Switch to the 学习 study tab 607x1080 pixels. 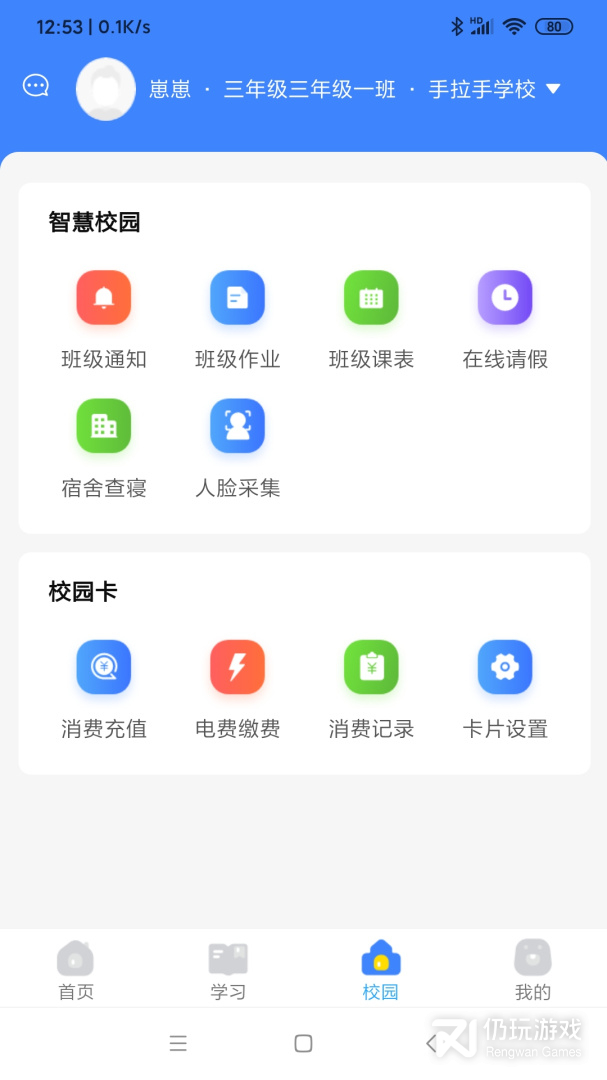pos(228,969)
